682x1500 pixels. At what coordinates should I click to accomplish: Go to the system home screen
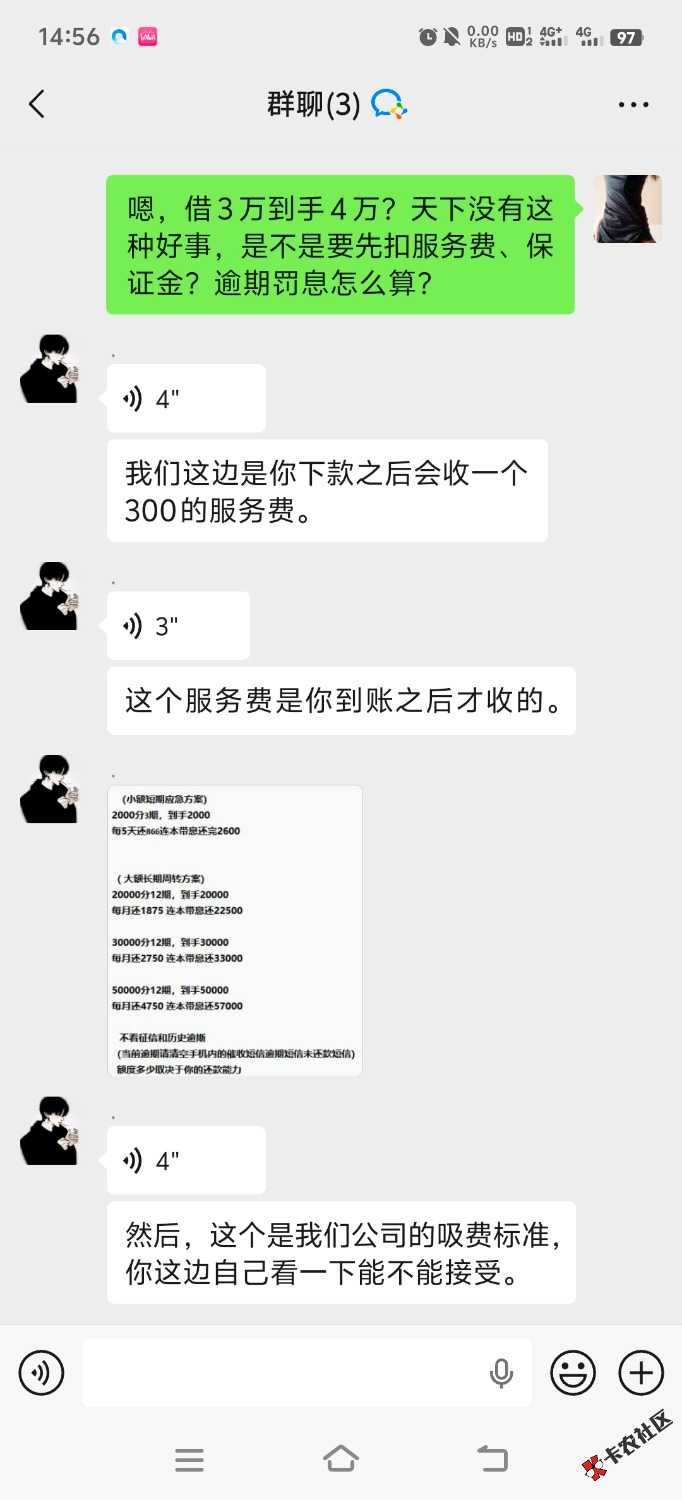click(341, 1459)
